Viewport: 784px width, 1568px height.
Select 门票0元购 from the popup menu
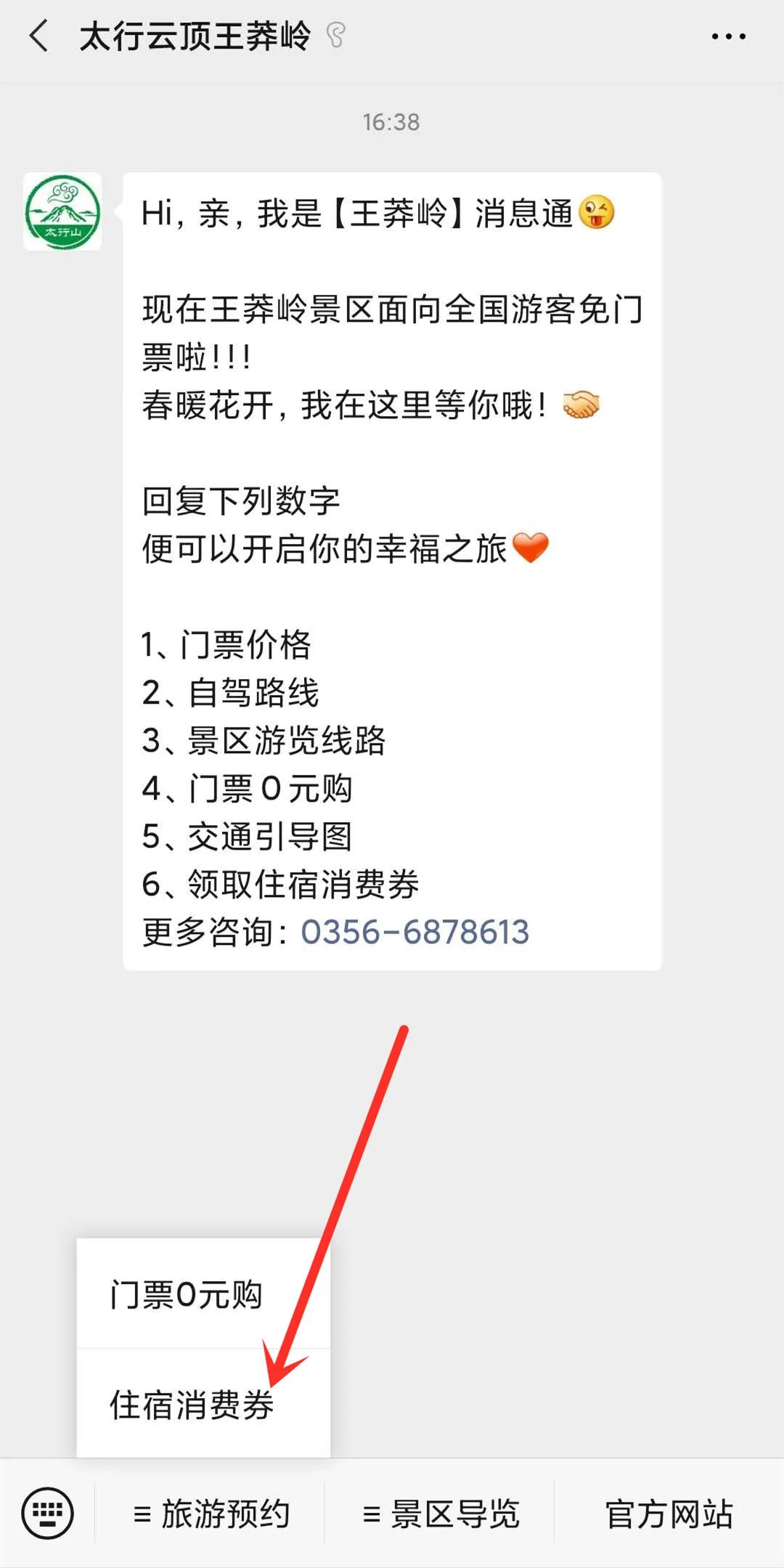203,1294
